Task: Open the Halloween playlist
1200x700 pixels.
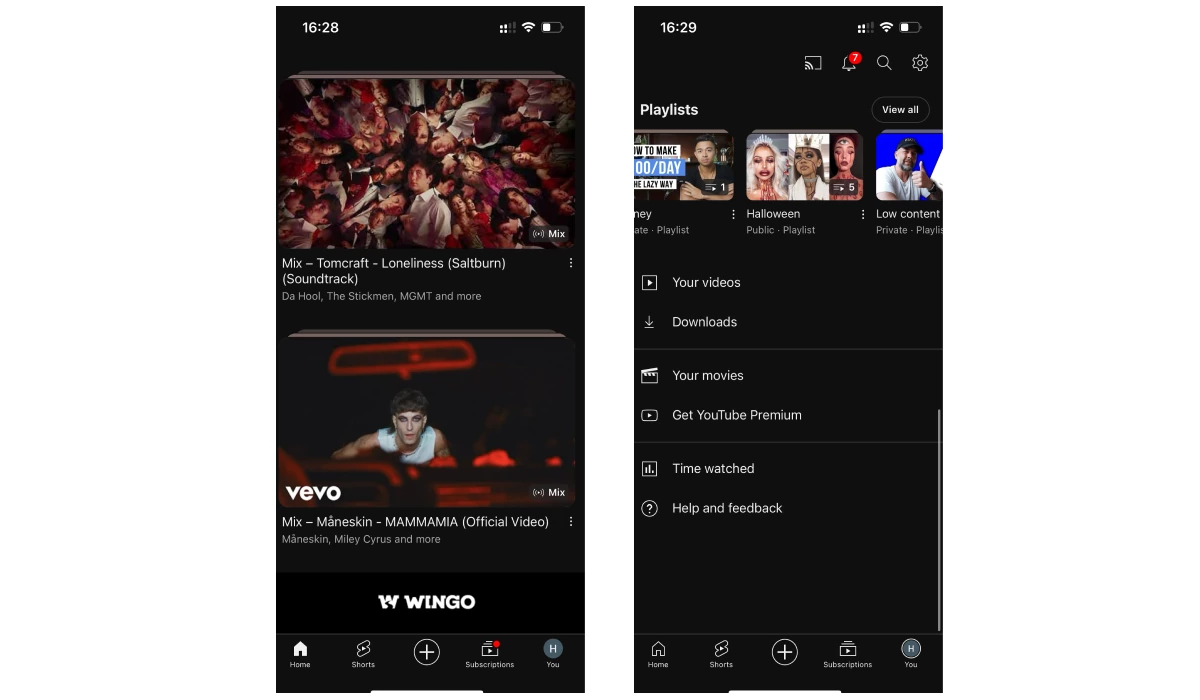Action: [802, 167]
